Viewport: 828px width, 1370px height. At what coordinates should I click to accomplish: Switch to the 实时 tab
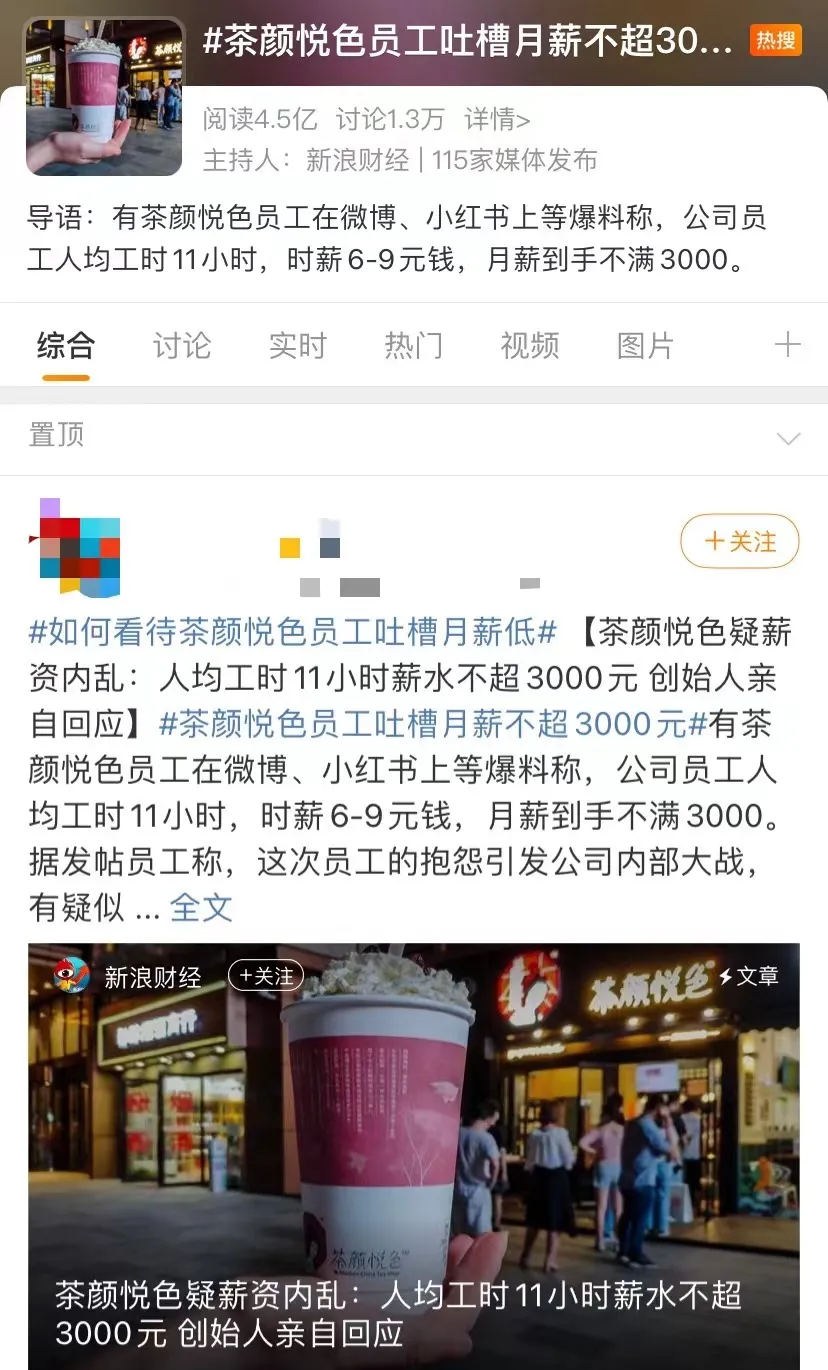coord(298,346)
